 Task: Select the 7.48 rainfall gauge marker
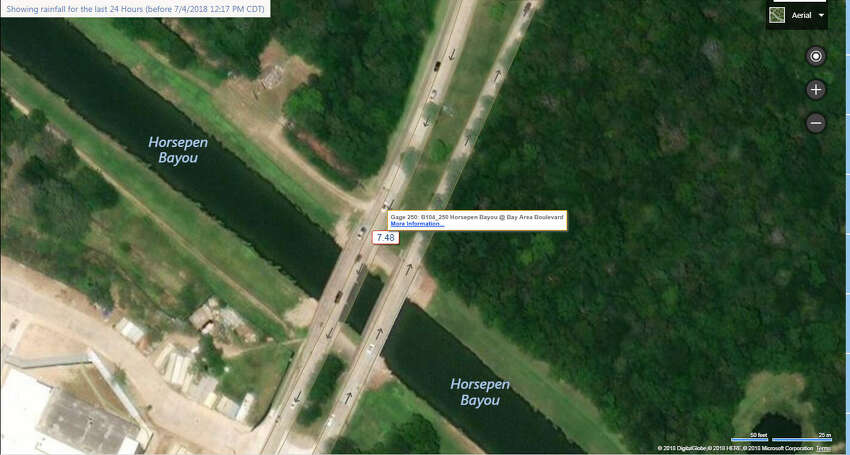point(385,237)
